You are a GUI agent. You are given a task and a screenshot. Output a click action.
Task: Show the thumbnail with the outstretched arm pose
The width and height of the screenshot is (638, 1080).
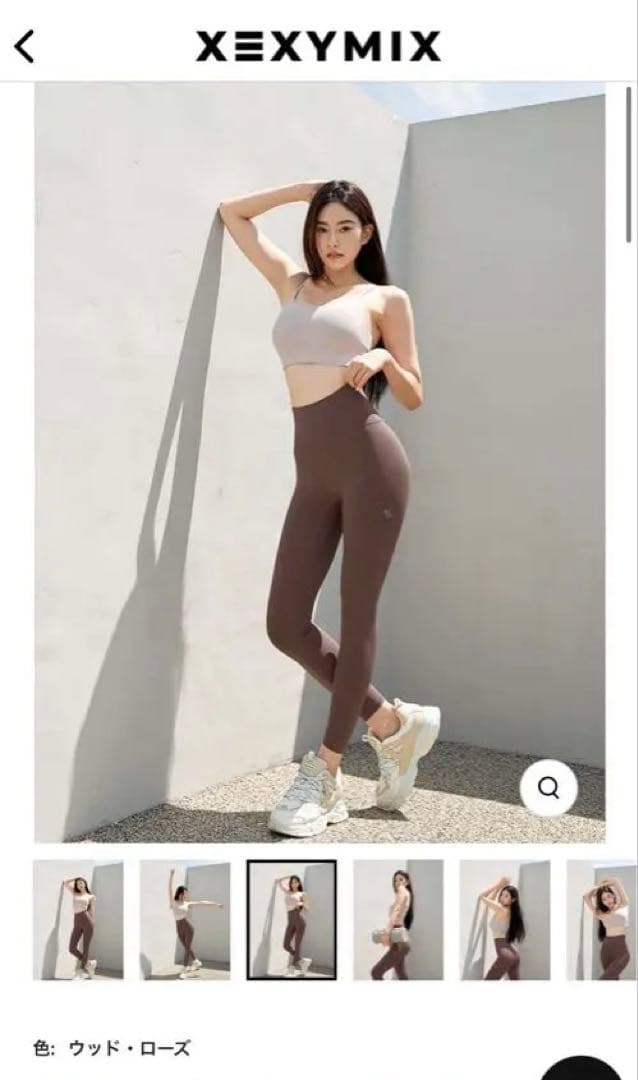tap(185, 920)
